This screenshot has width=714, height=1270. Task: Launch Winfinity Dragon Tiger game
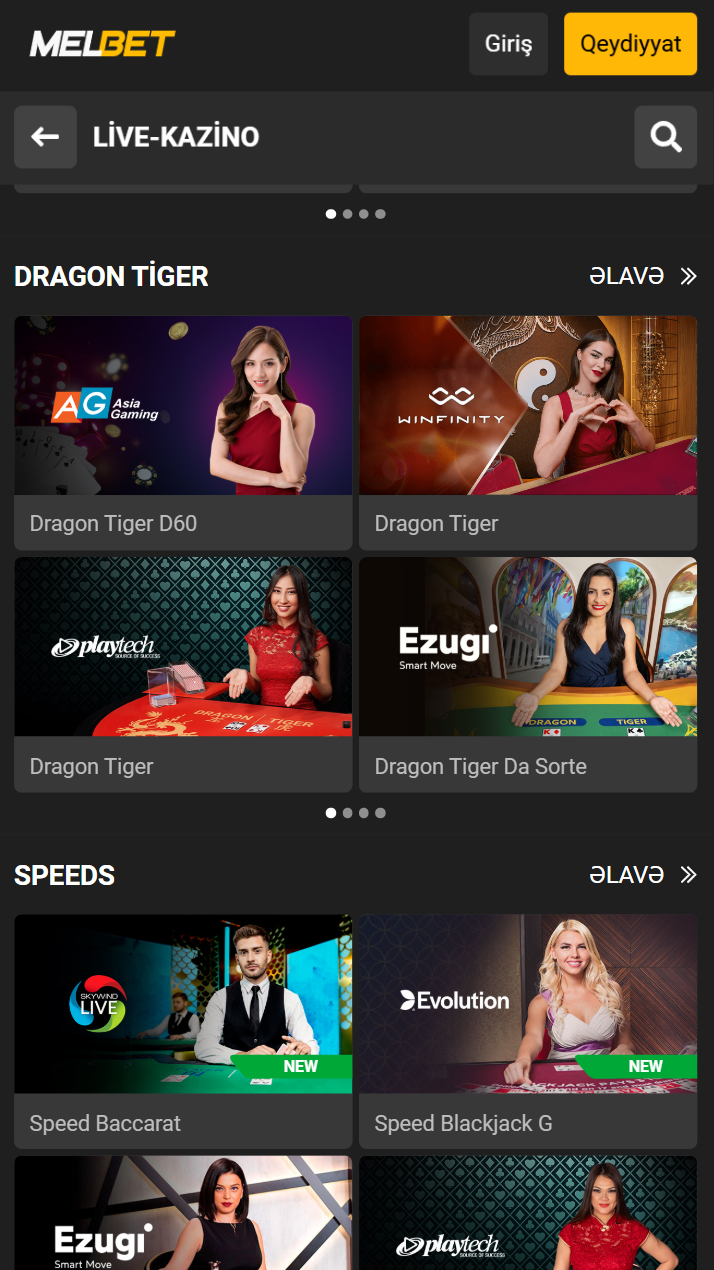(528, 432)
